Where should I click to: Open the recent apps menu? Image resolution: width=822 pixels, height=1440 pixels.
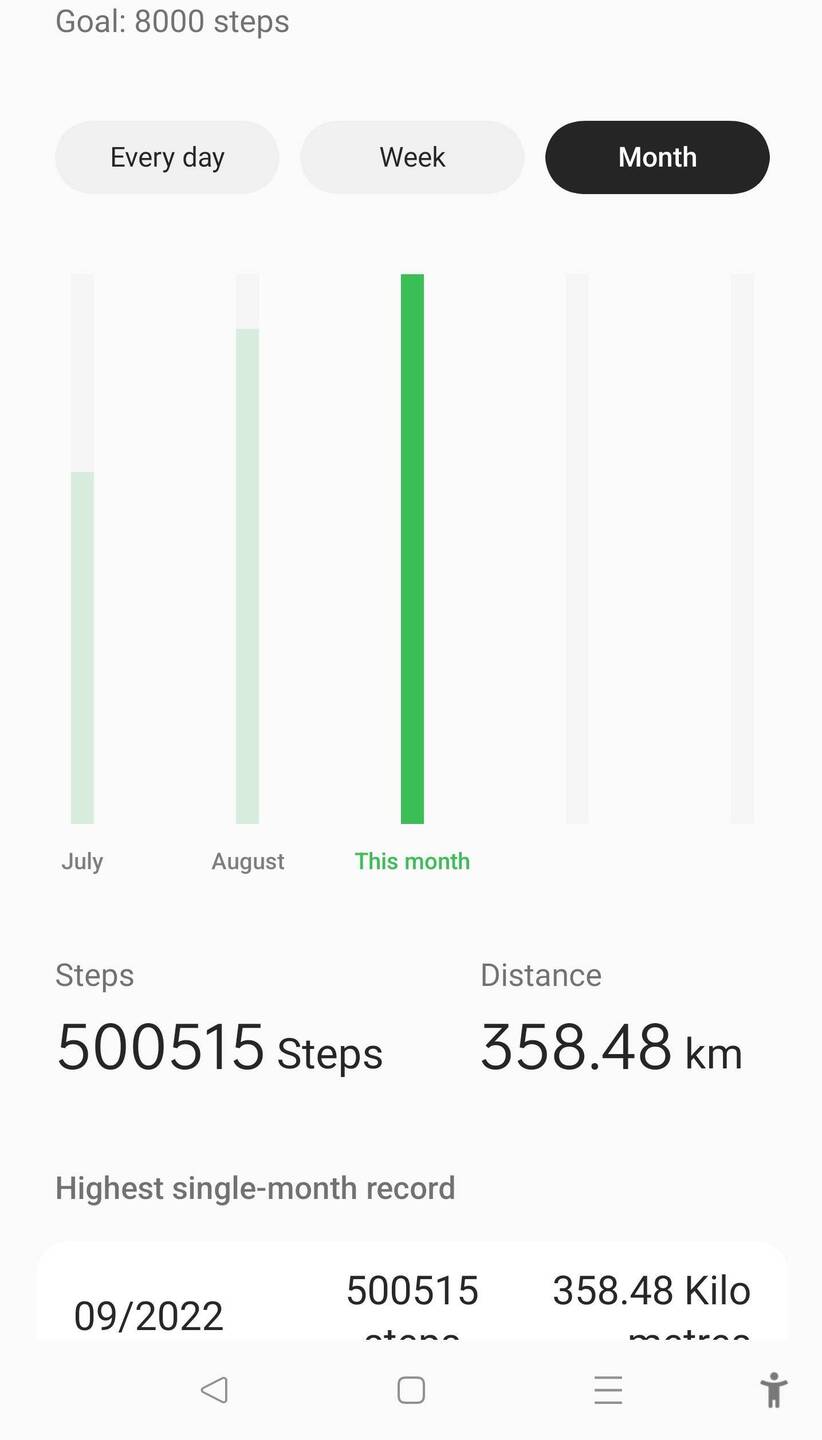tap(608, 1390)
